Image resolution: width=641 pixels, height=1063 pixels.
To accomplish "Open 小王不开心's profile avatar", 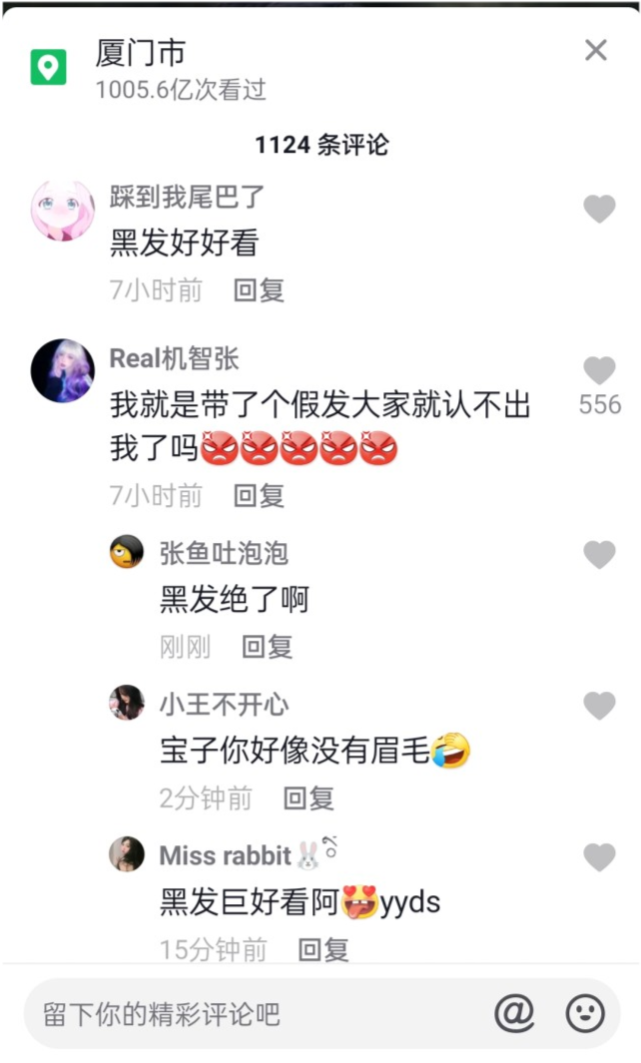I will [x=127, y=703].
